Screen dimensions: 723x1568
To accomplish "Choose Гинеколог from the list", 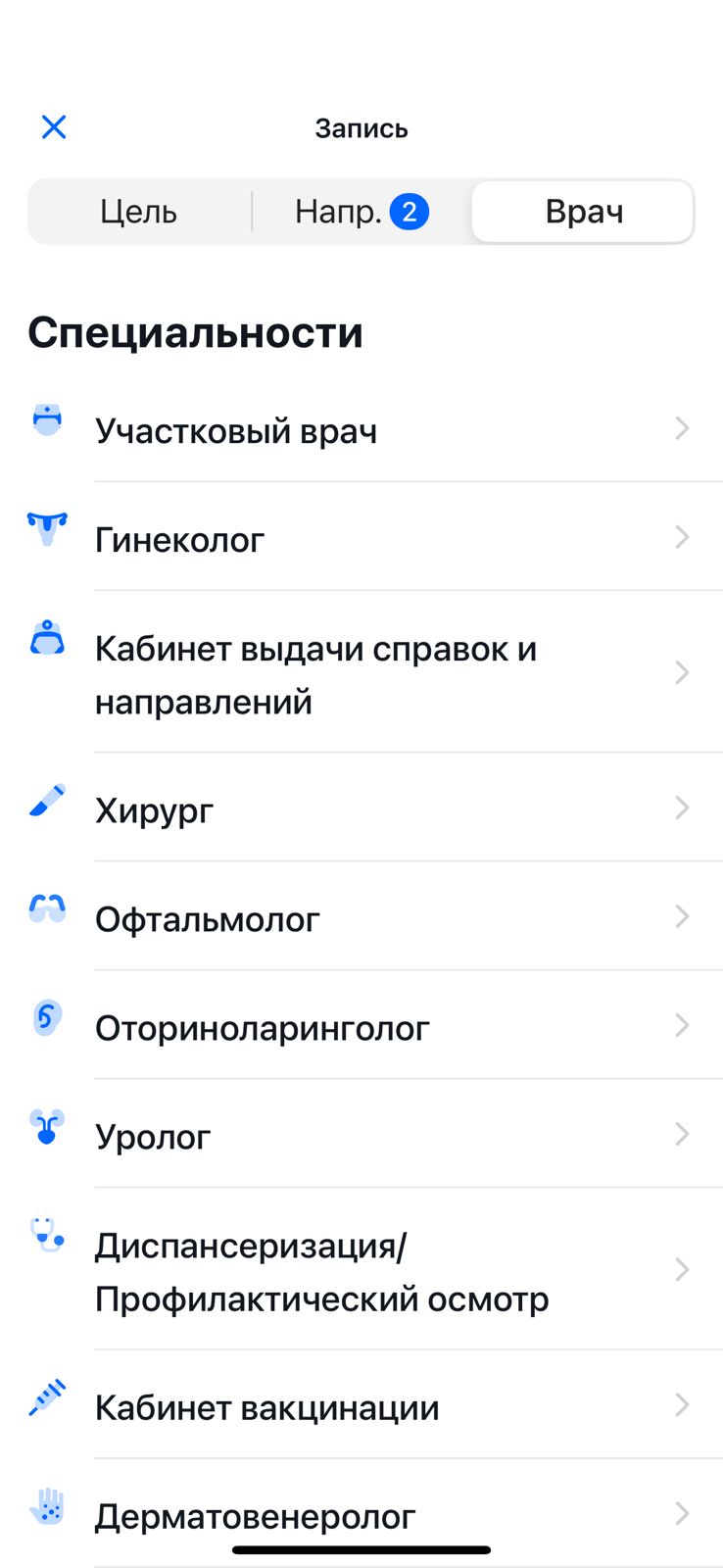I will 361,539.
